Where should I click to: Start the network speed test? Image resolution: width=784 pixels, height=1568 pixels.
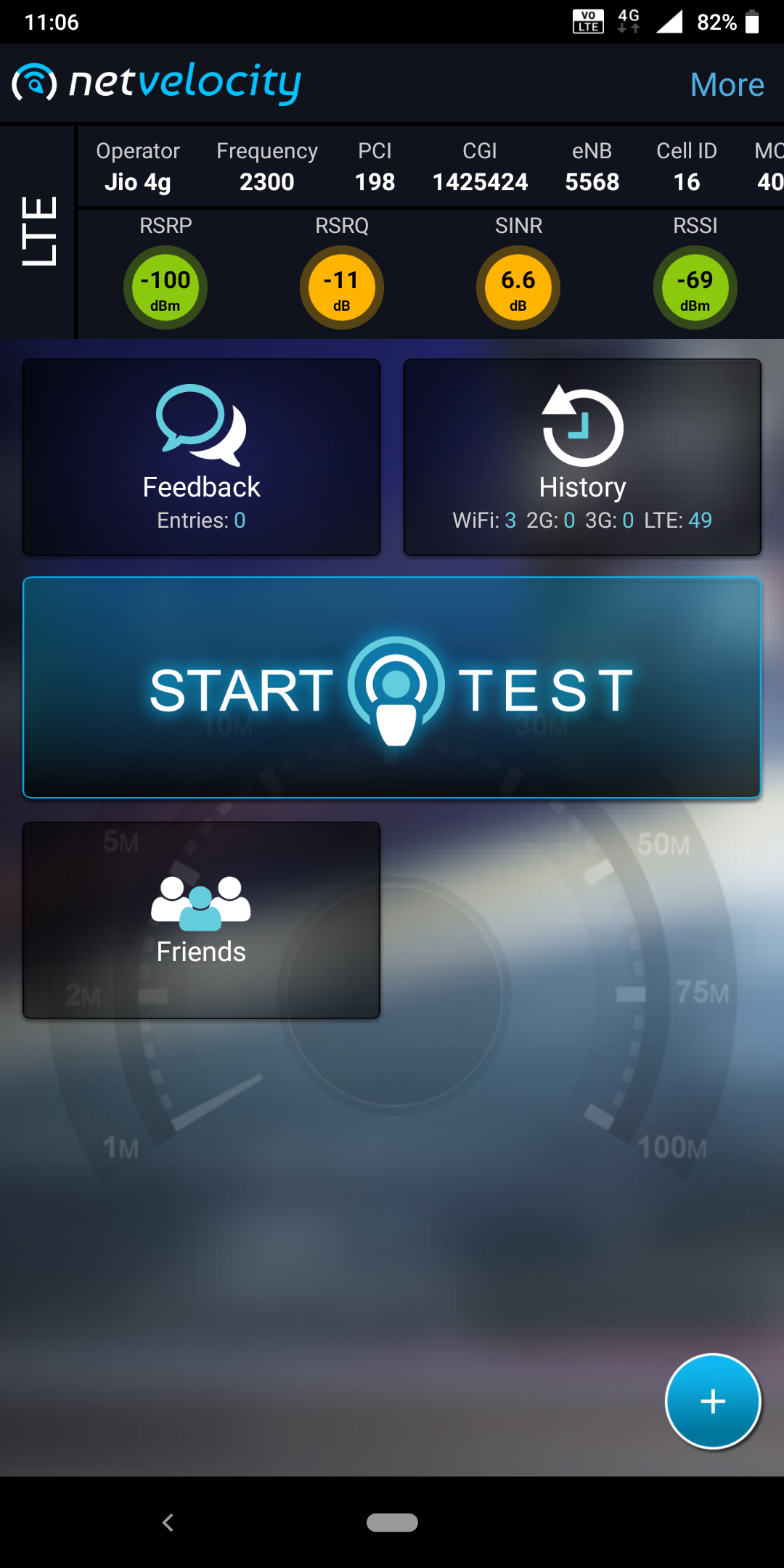(x=392, y=687)
